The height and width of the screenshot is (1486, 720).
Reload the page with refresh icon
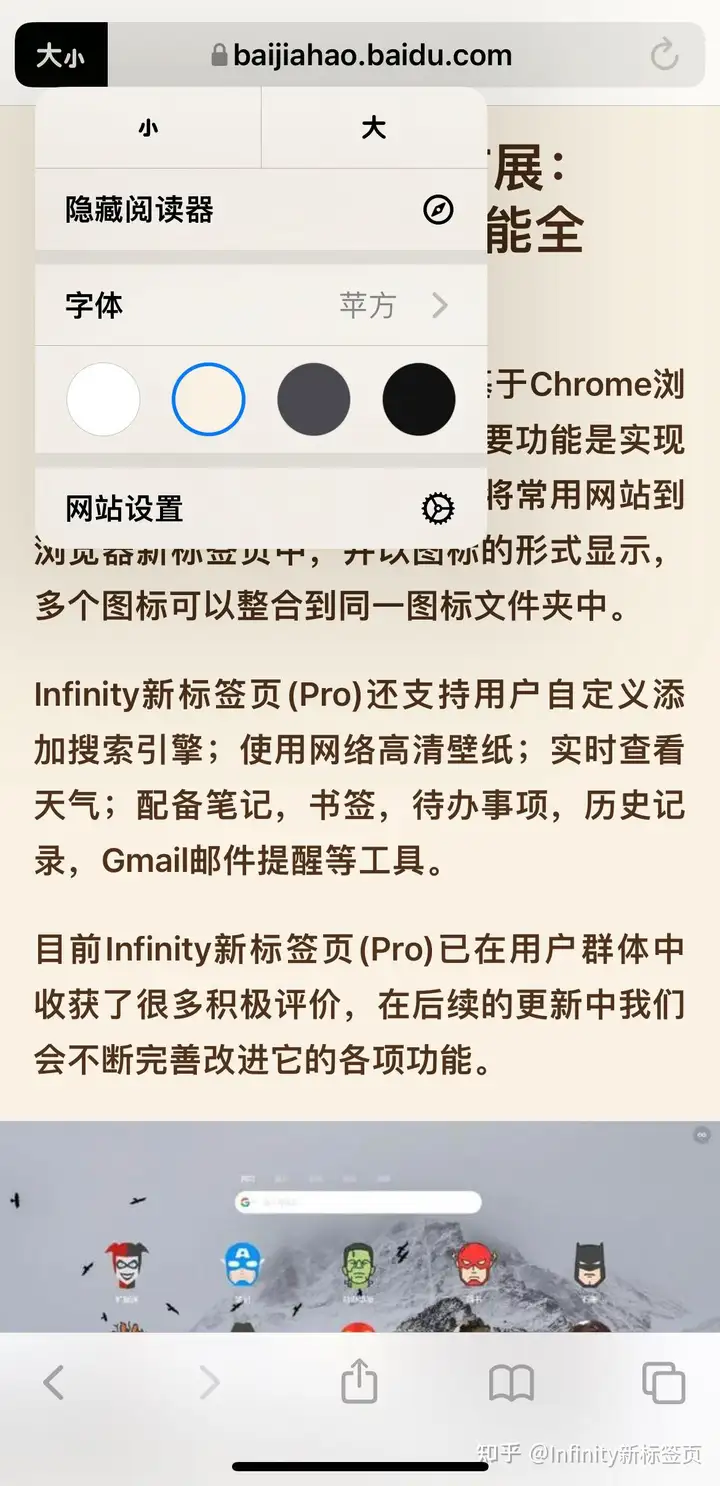(x=664, y=55)
